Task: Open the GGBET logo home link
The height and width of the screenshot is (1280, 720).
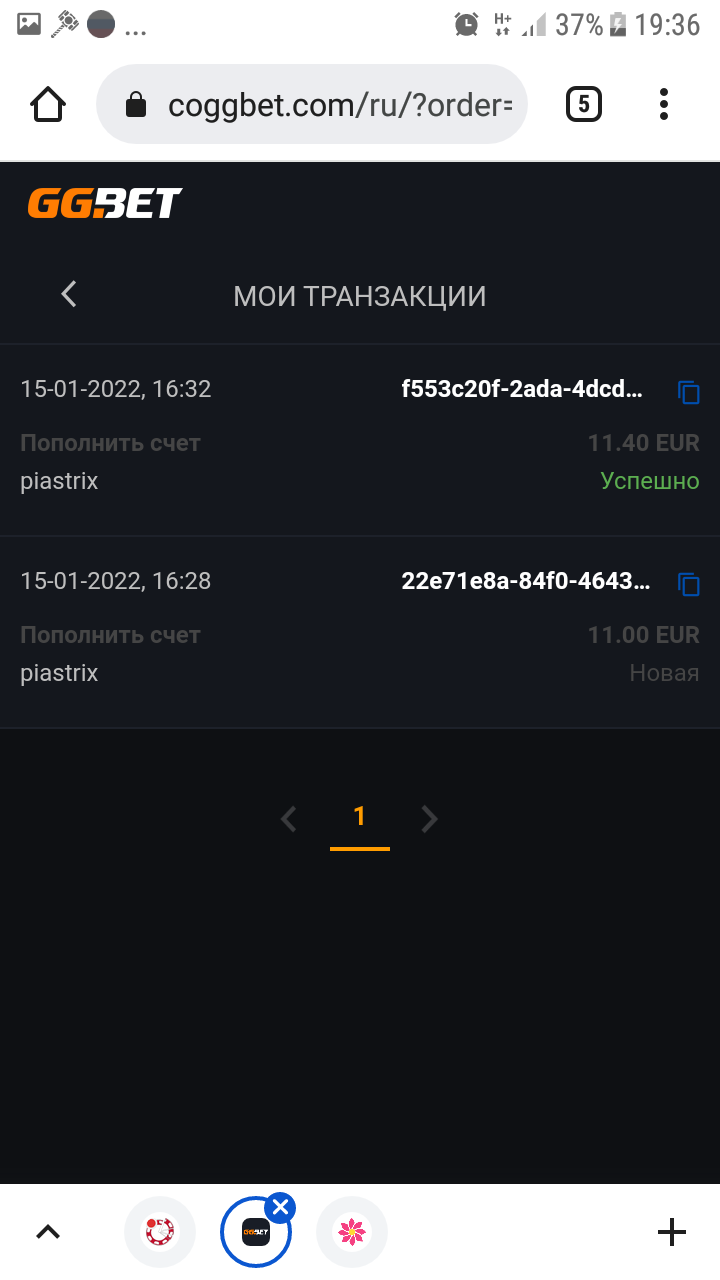Action: click(104, 204)
